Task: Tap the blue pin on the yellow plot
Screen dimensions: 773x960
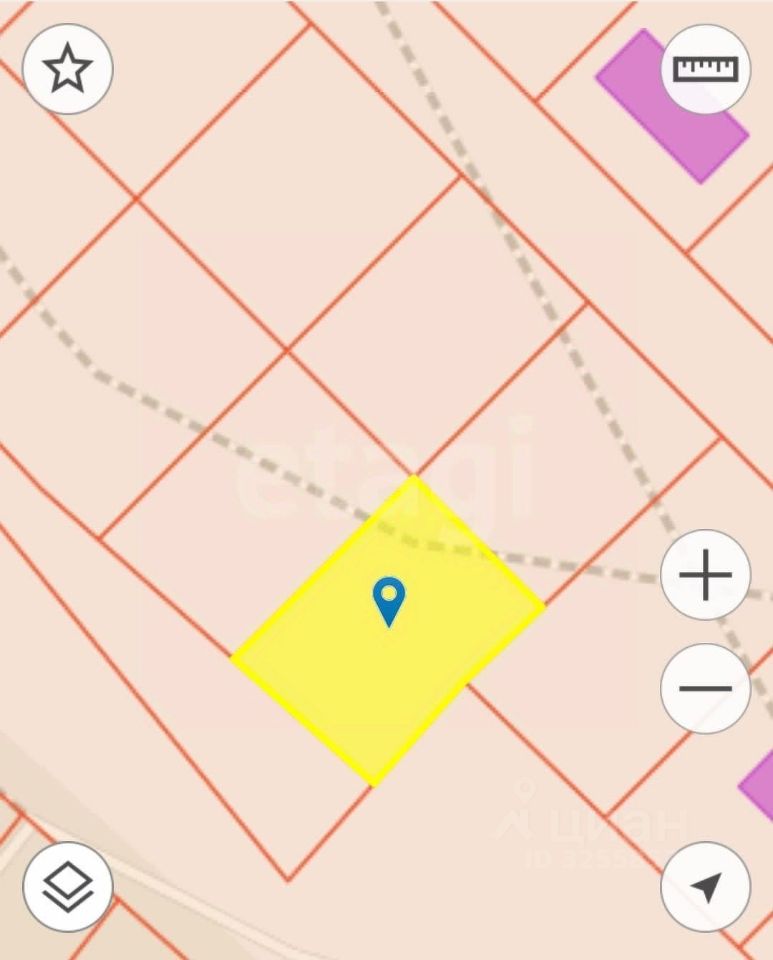Action: coord(388,600)
